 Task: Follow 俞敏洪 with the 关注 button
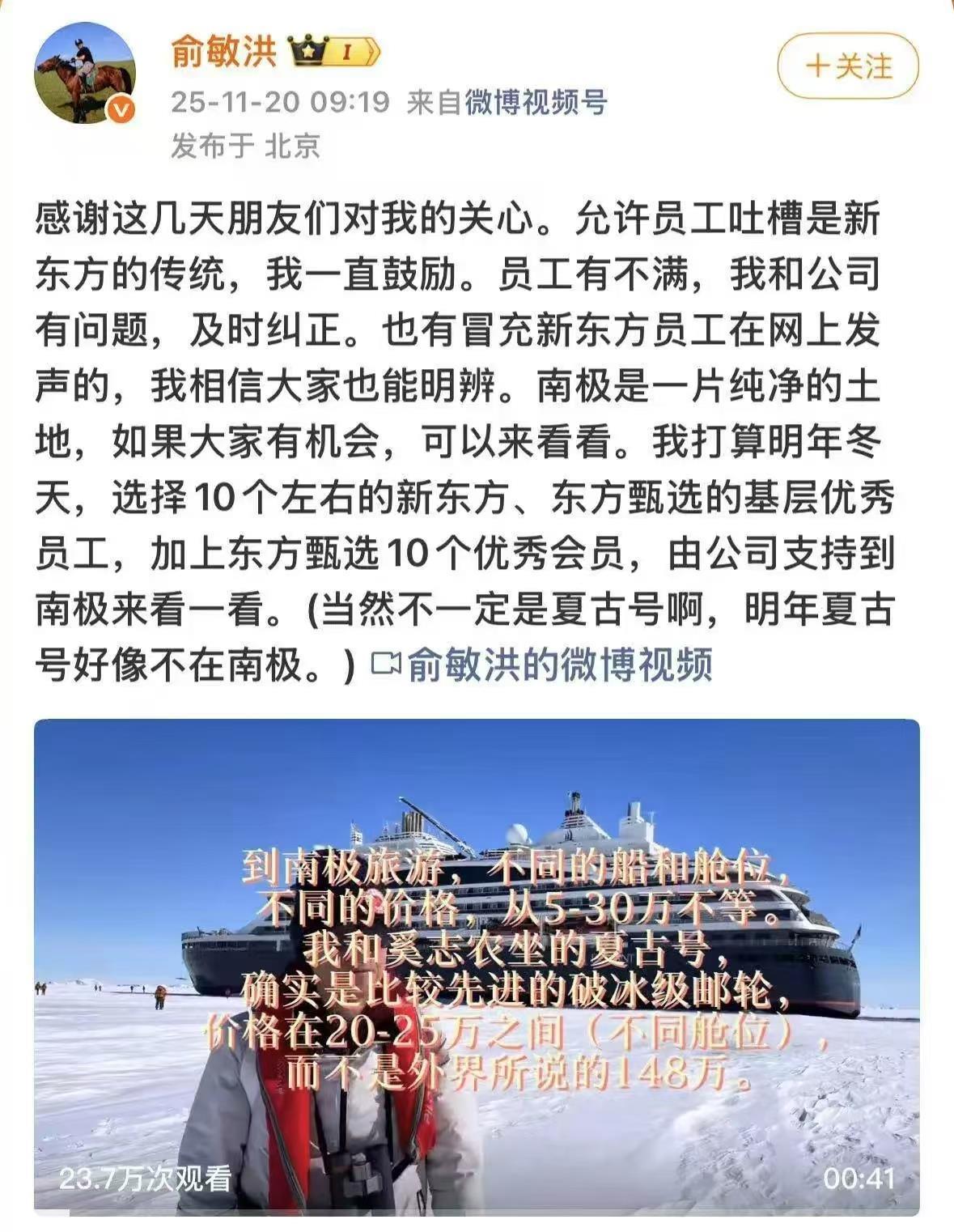click(848, 66)
